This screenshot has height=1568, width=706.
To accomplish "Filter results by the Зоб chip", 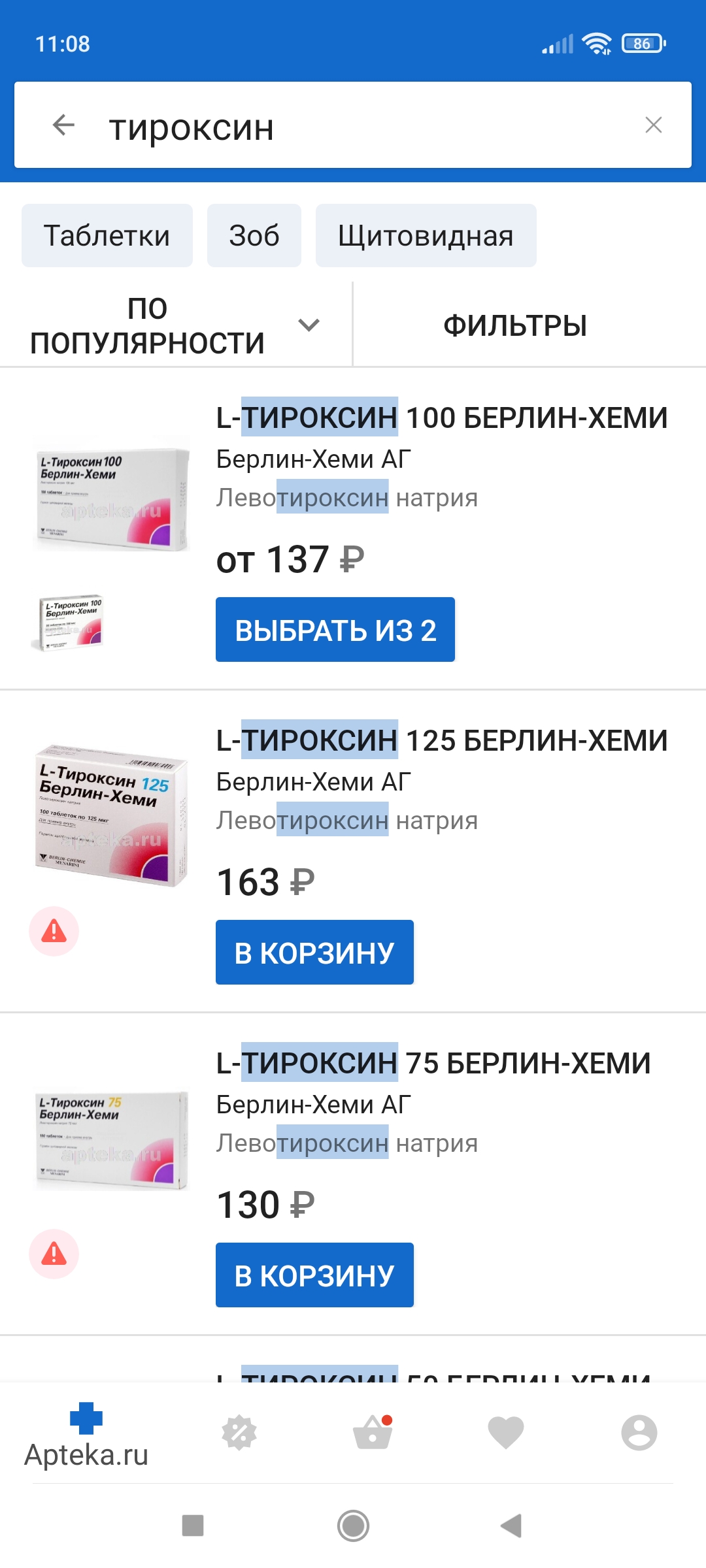I will (x=254, y=236).
